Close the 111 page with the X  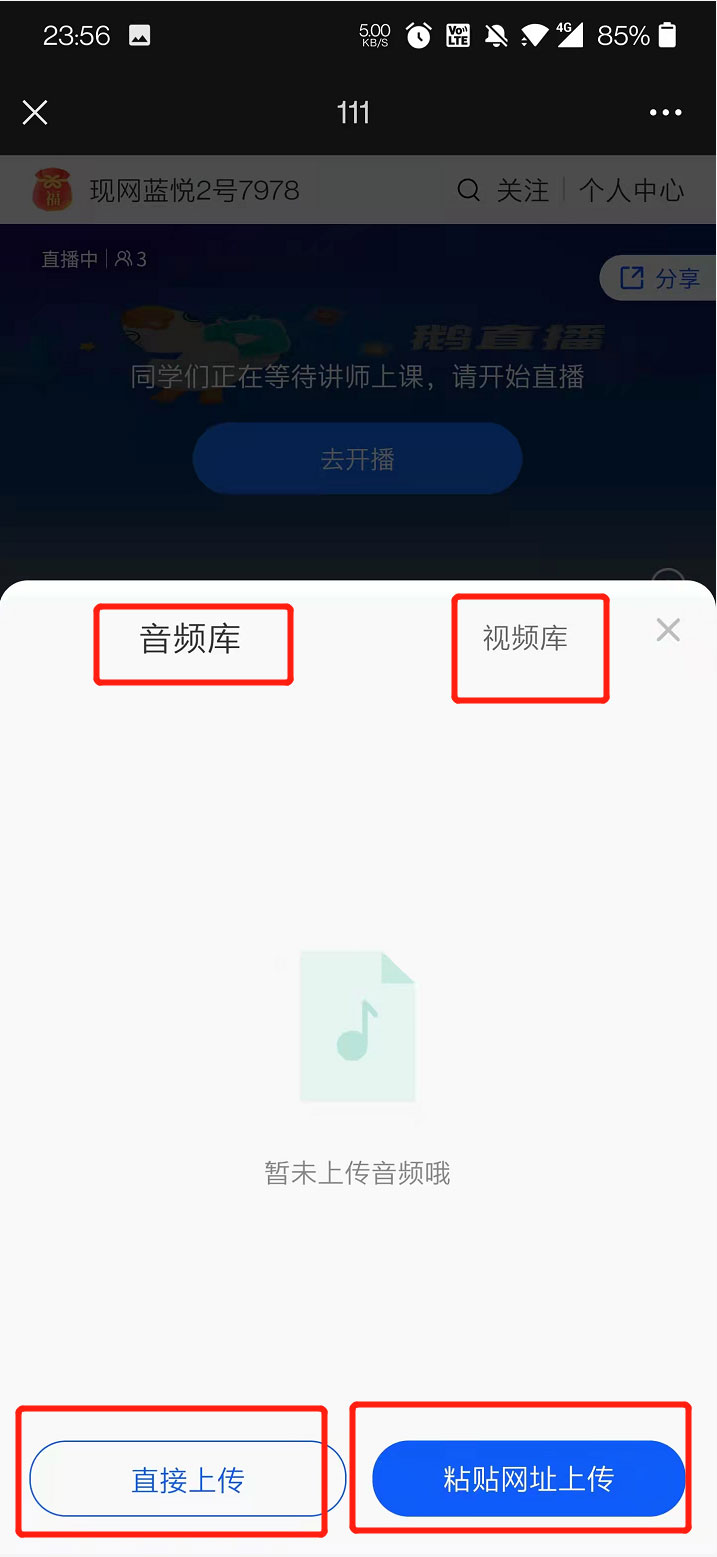35,113
